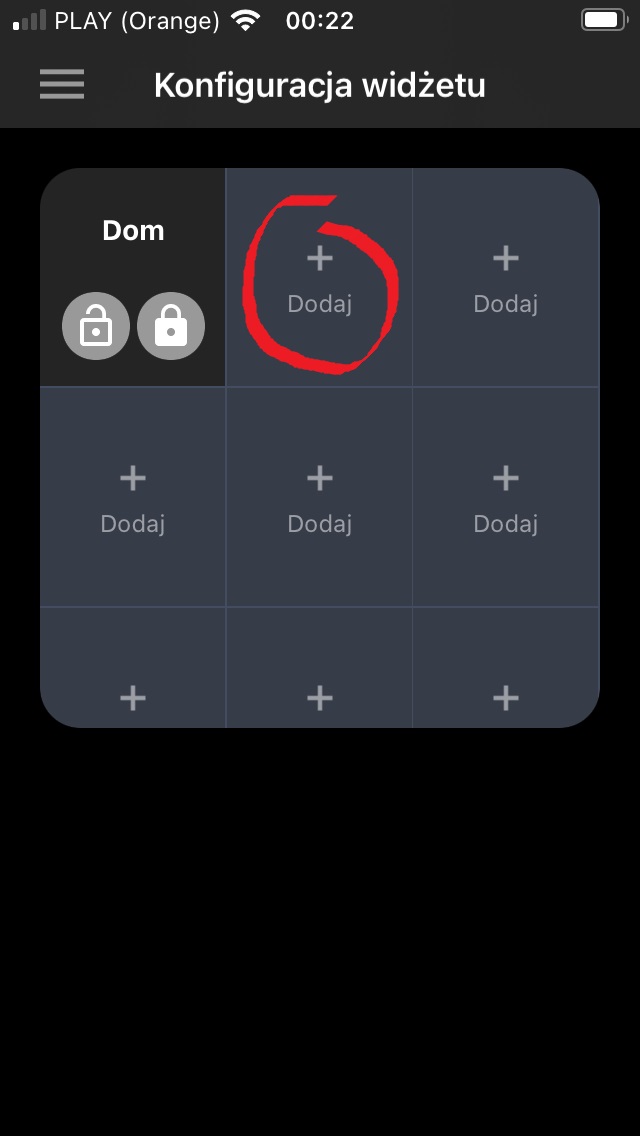Tap the open padlock button in Dom tile
The height and width of the screenshot is (1136, 640).
click(x=96, y=326)
